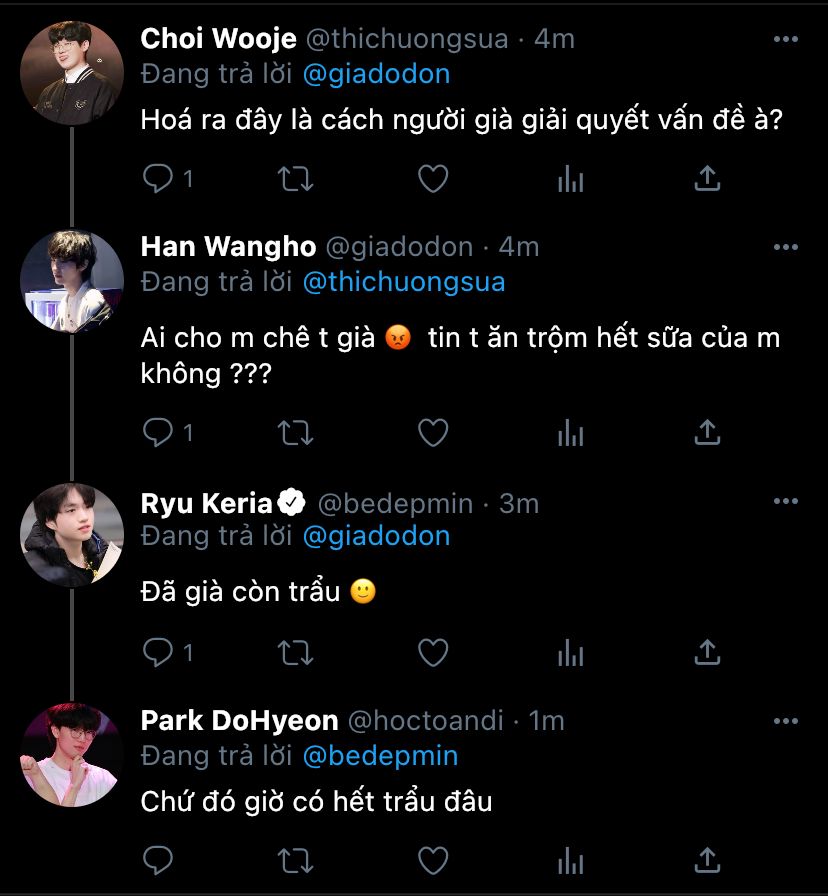The width and height of the screenshot is (828, 896).
Task: Open Han Wangho's profile avatar
Action: tap(72, 281)
